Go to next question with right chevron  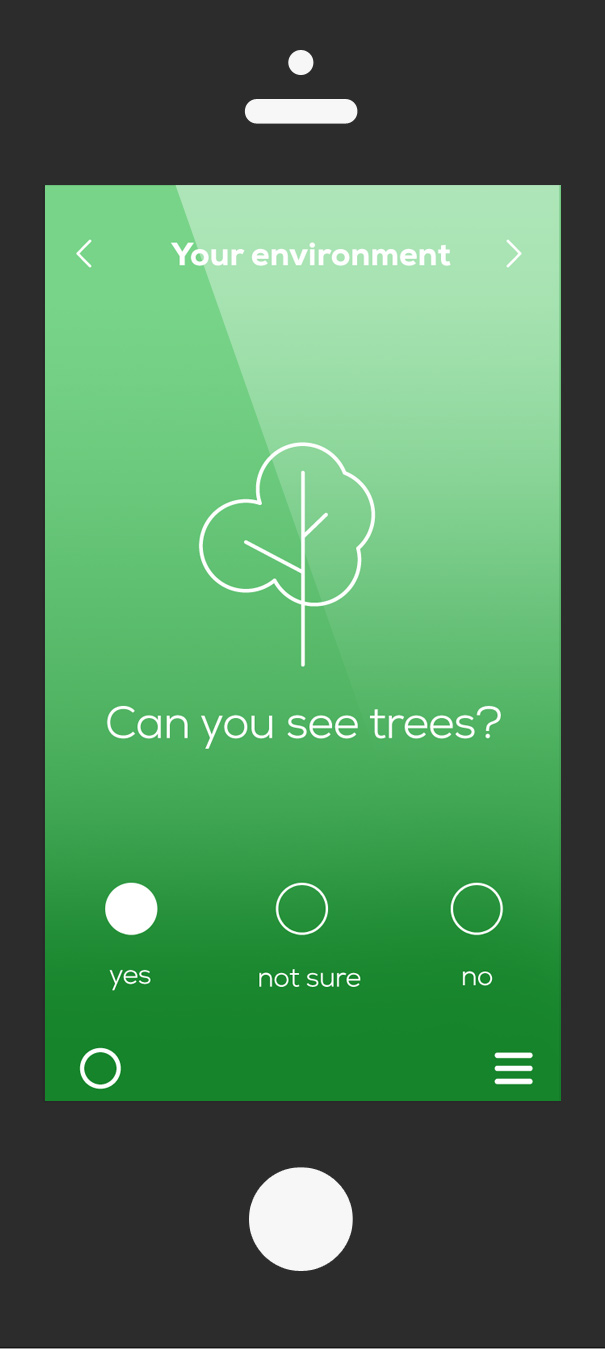(x=514, y=254)
